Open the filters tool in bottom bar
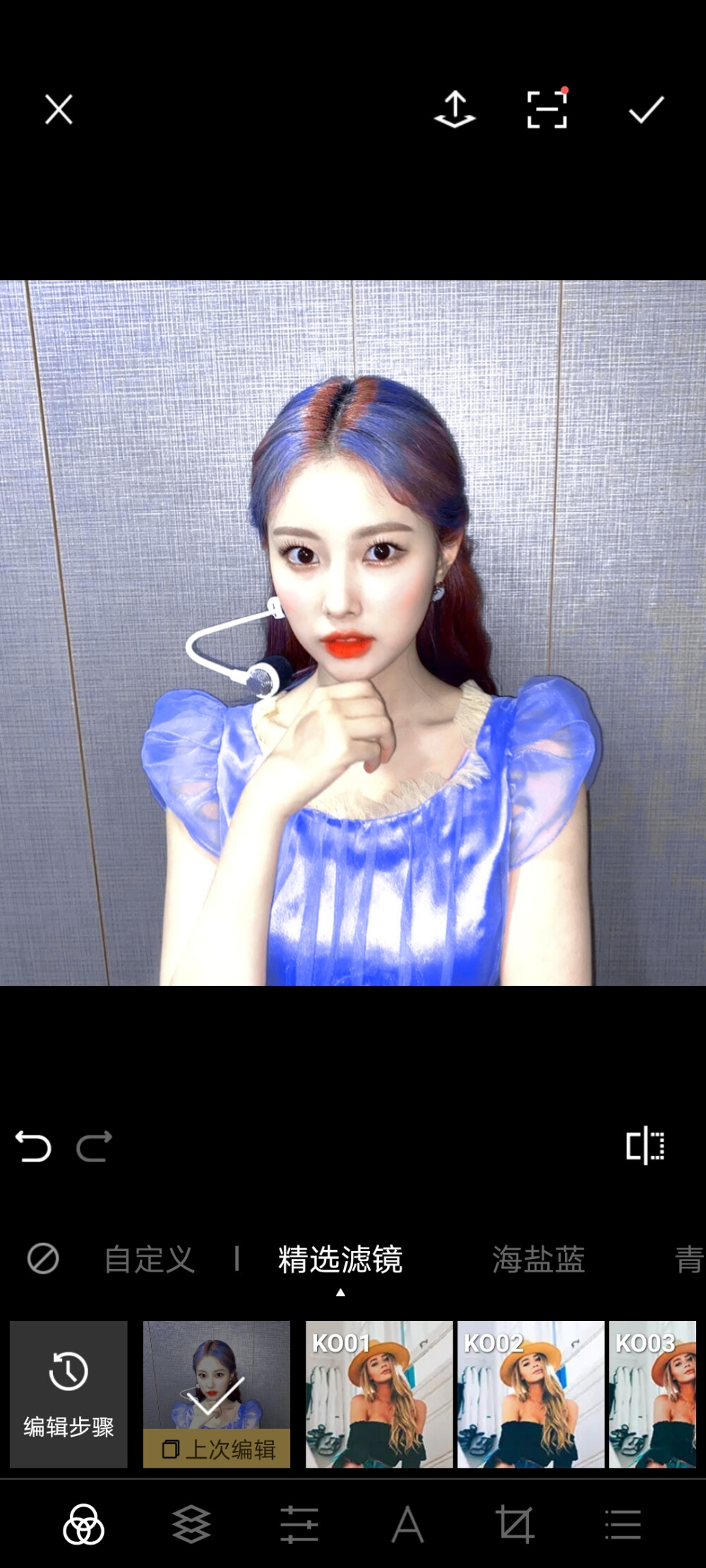Image resolution: width=706 pixels, height=1568 pixels. [83, 1524]
